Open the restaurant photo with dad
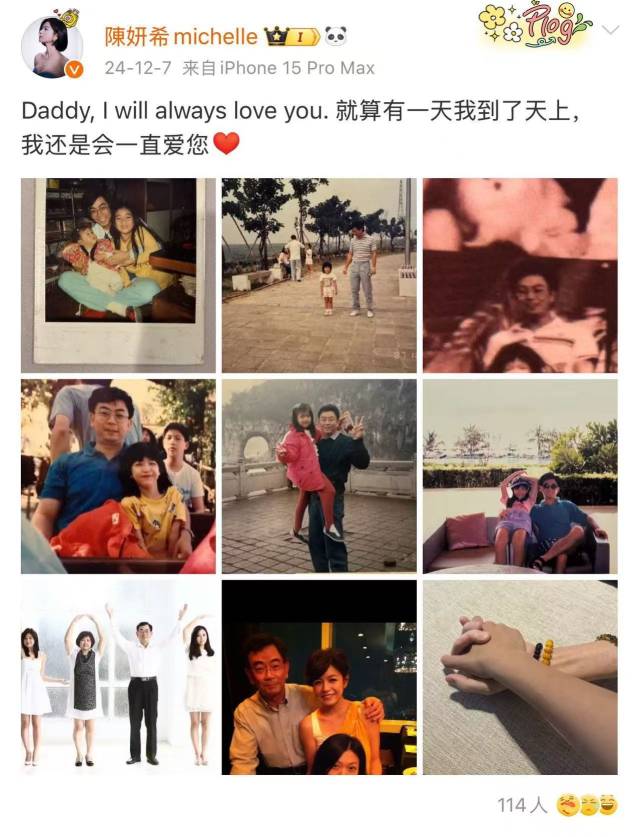640x837 pixels. click(319, 677)
